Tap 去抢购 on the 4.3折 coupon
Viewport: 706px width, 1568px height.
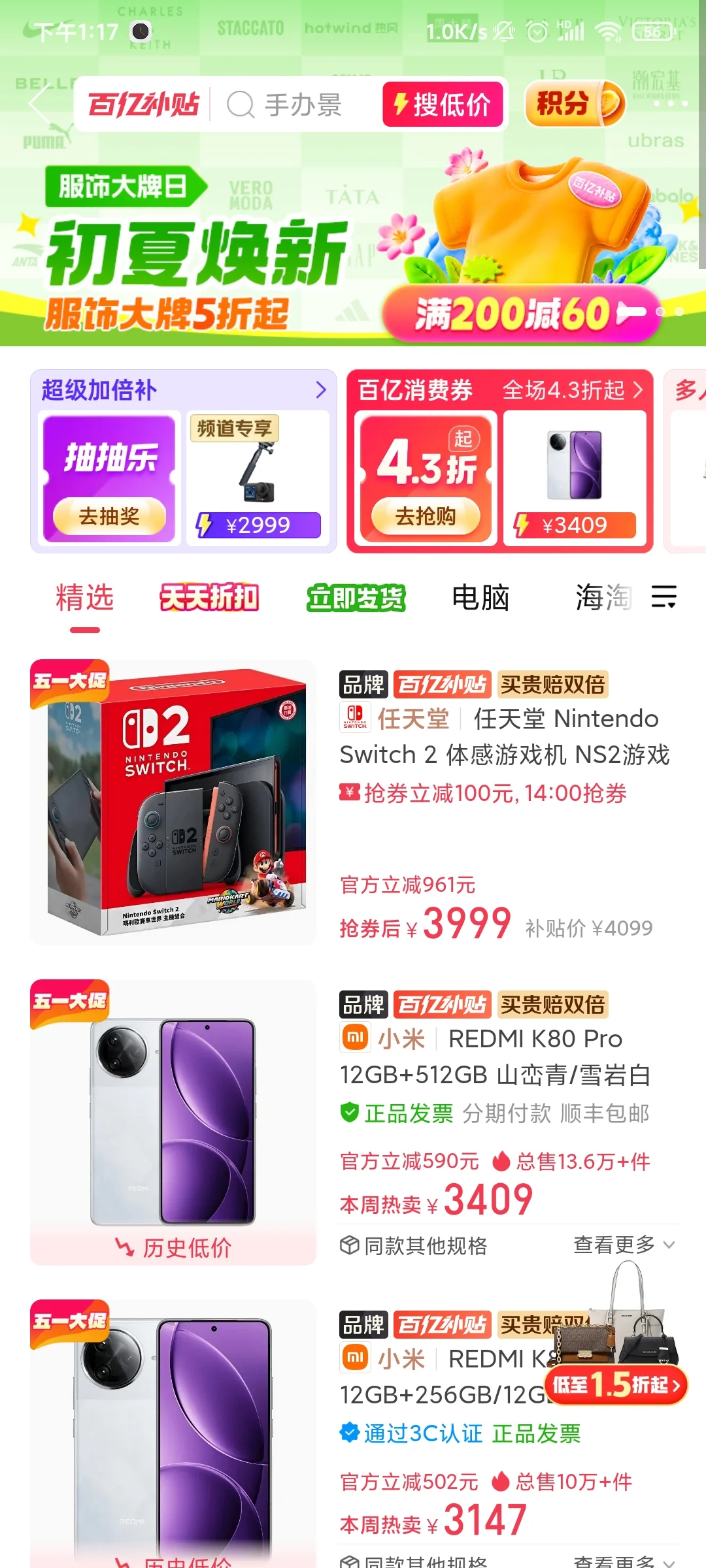426,516
